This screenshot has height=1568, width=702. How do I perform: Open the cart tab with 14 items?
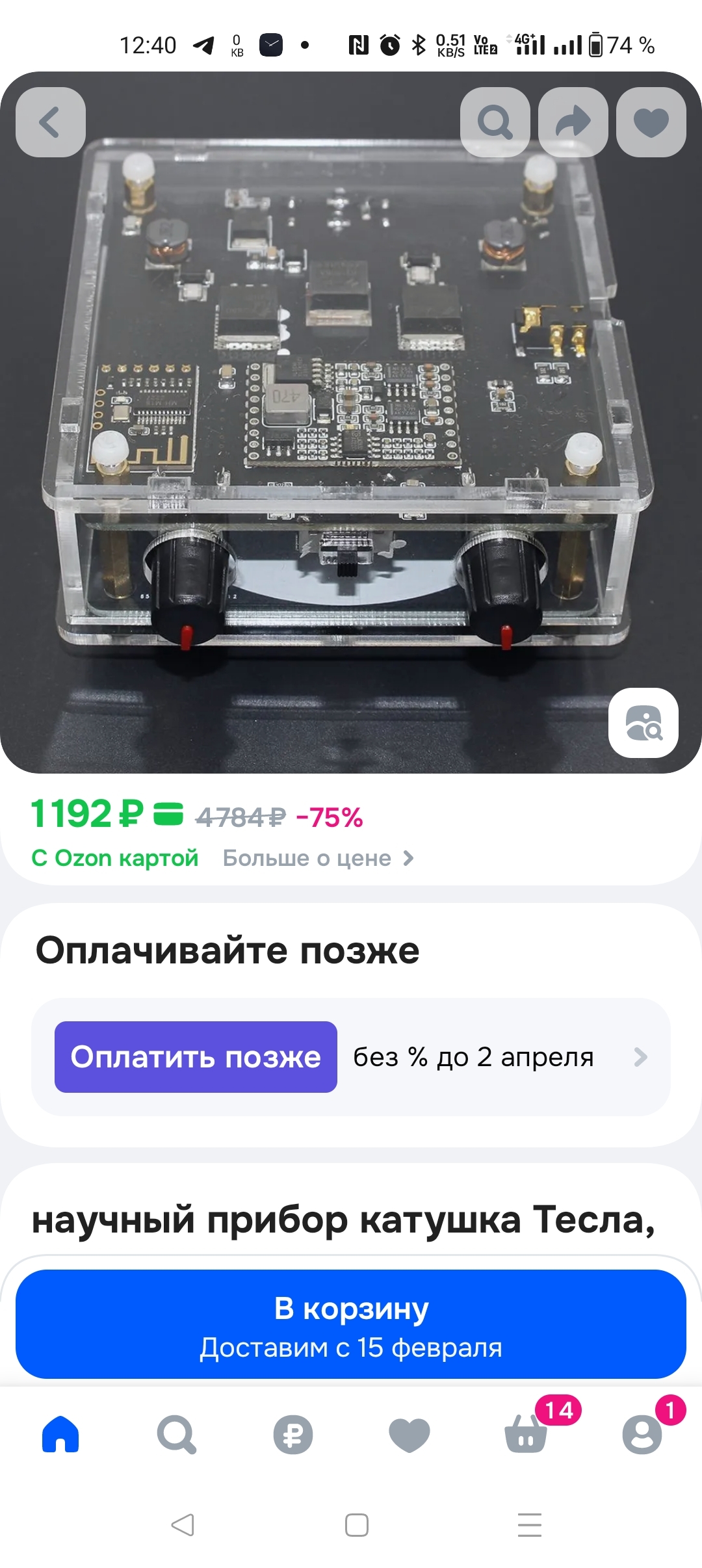click(526, 1434)
